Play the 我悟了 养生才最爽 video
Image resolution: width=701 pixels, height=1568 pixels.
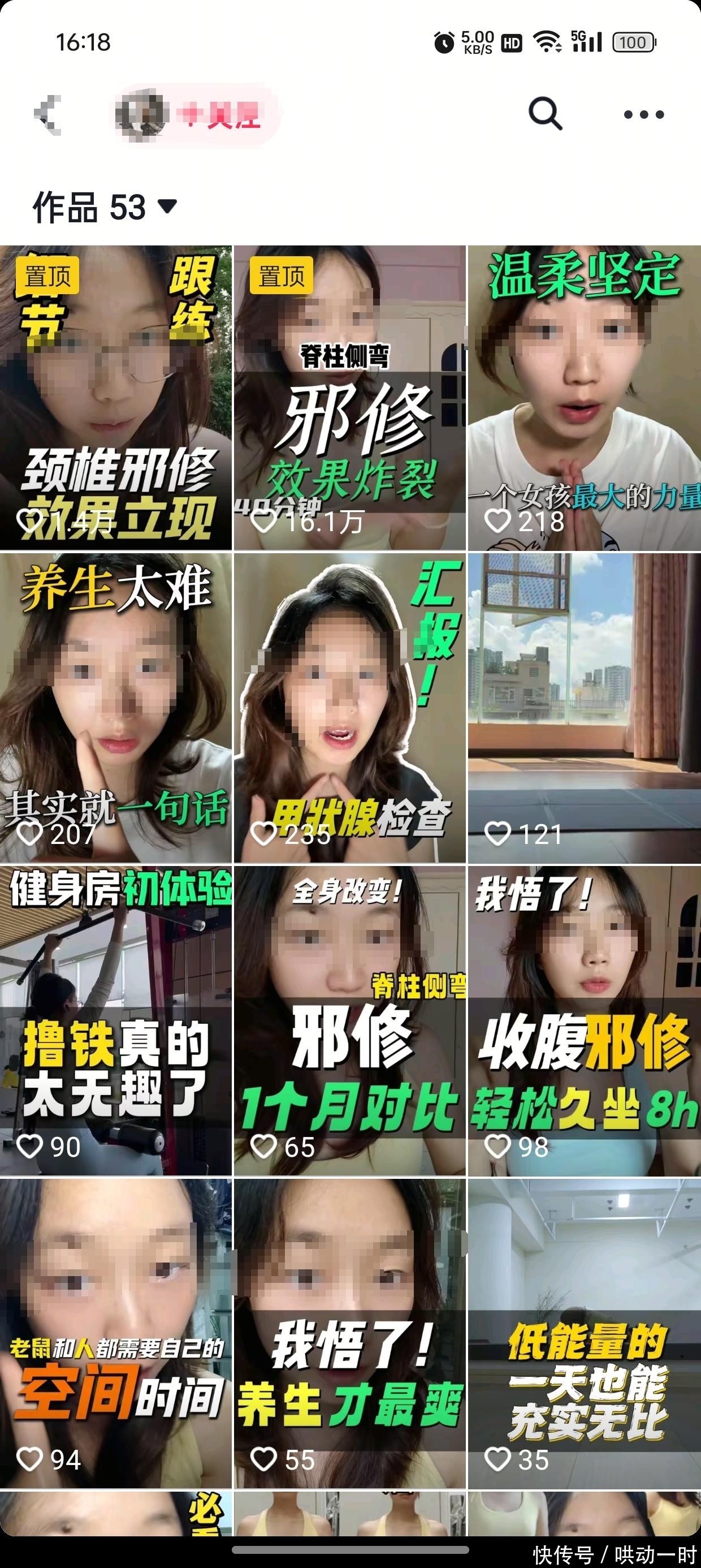tap(350, 1333)
